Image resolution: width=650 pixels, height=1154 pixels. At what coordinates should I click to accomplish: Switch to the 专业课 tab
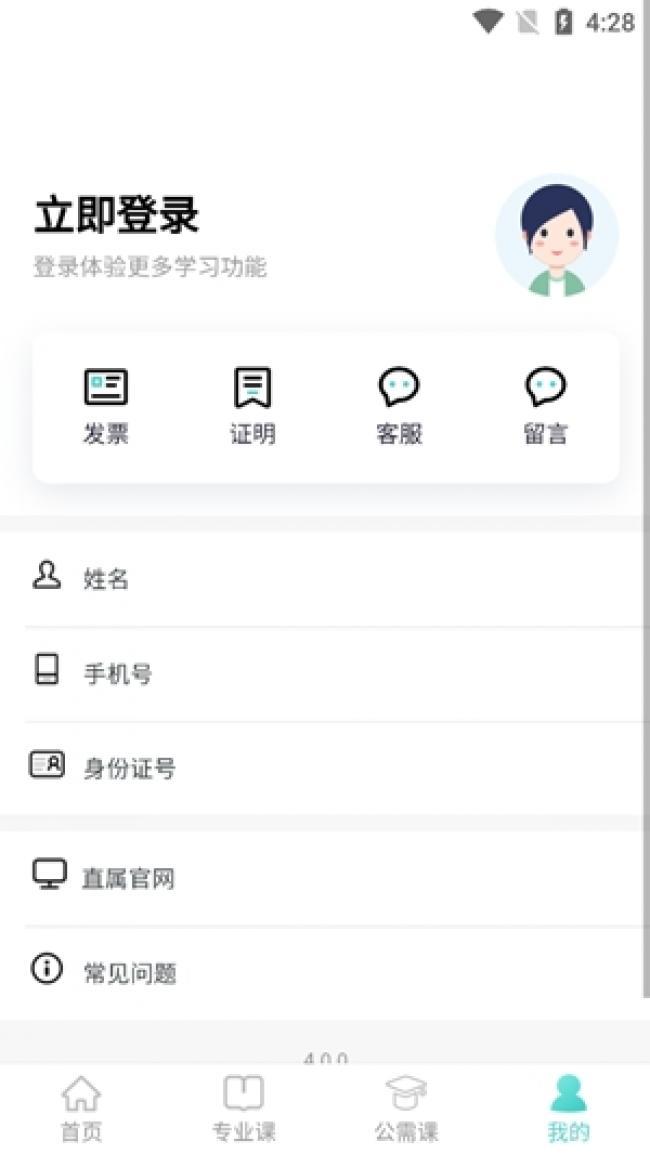pyautogui.click(x=244, y=1108)
